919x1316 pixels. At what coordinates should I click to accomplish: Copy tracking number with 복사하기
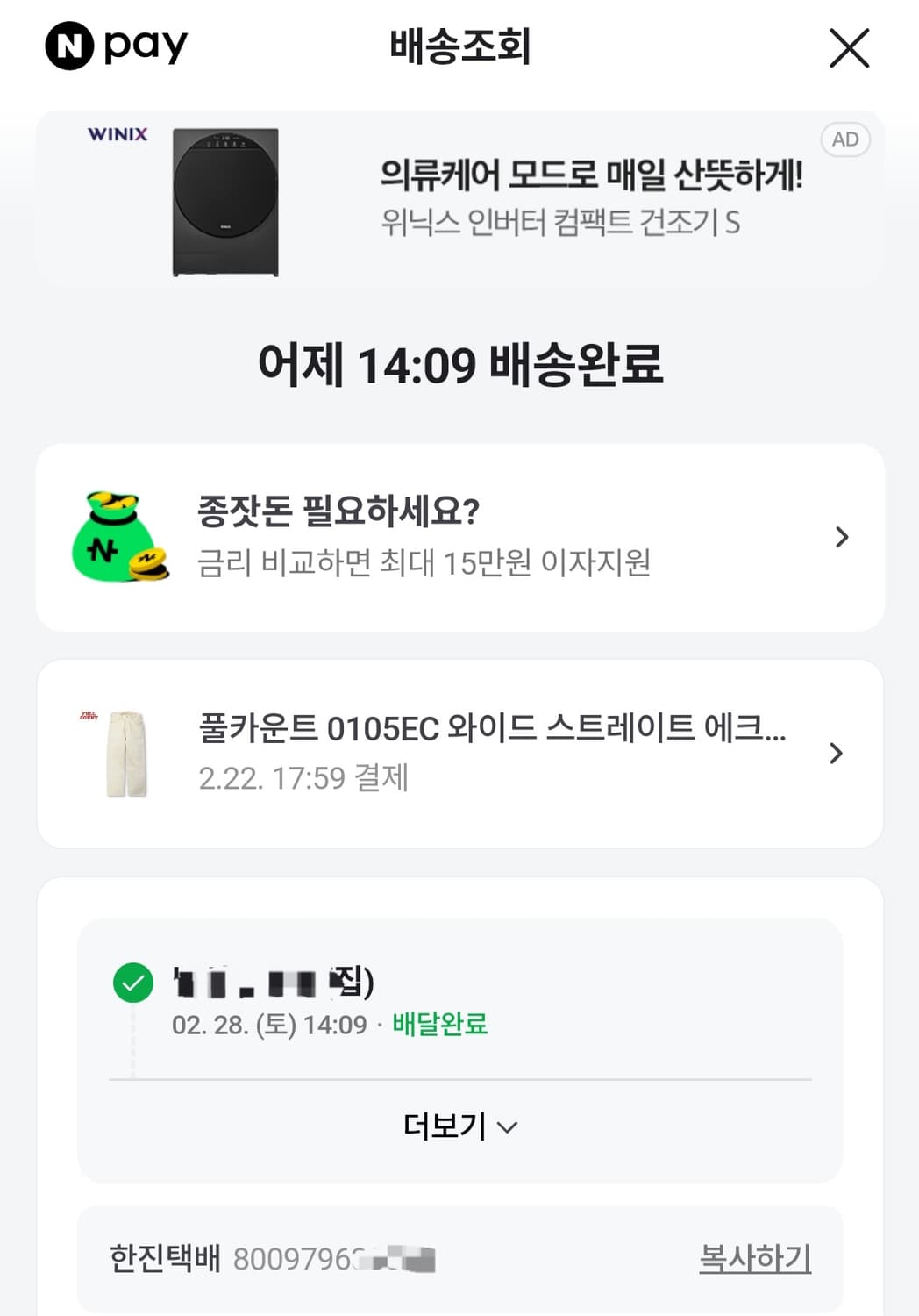pyautogui.click(x=755, y=1256)
